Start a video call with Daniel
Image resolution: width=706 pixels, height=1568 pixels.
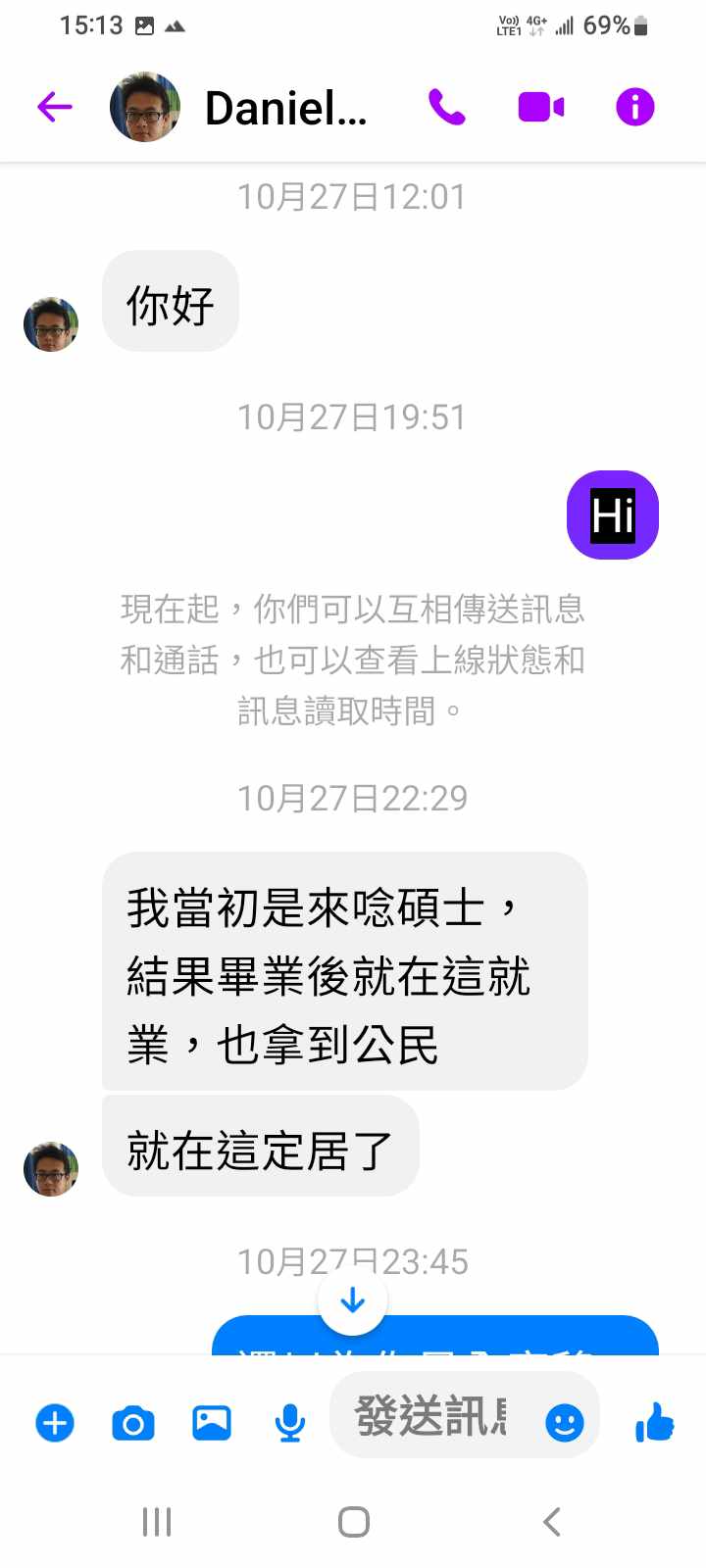tap(541, 107)
